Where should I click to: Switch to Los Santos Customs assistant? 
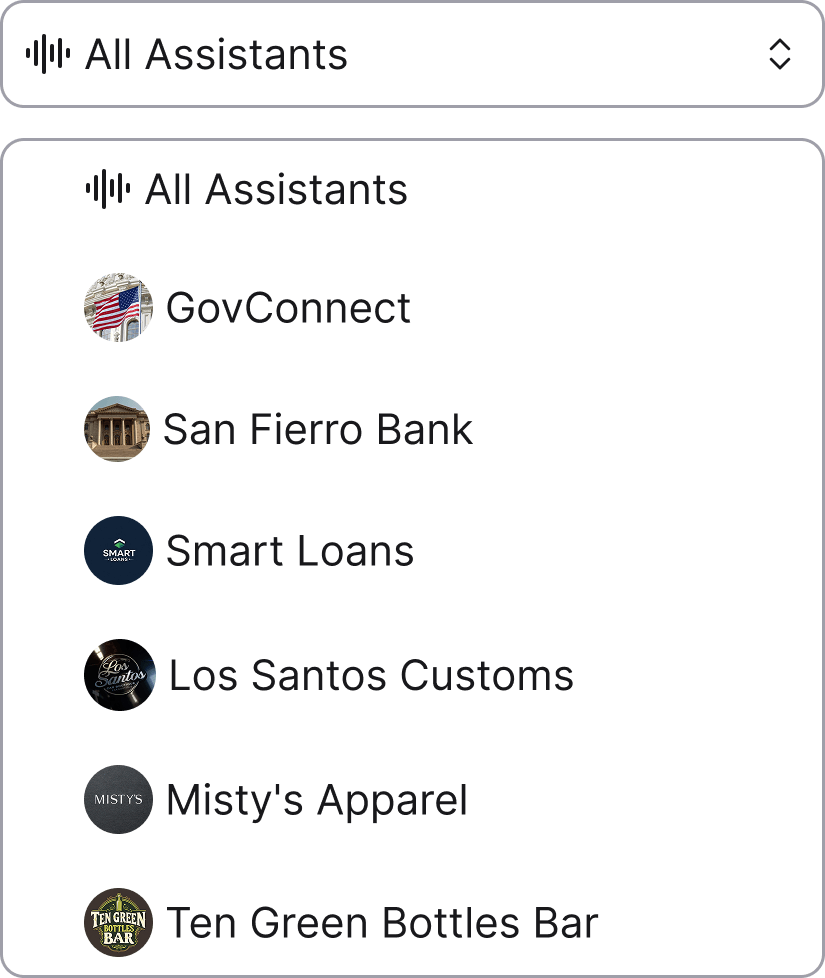coord(370,676)
